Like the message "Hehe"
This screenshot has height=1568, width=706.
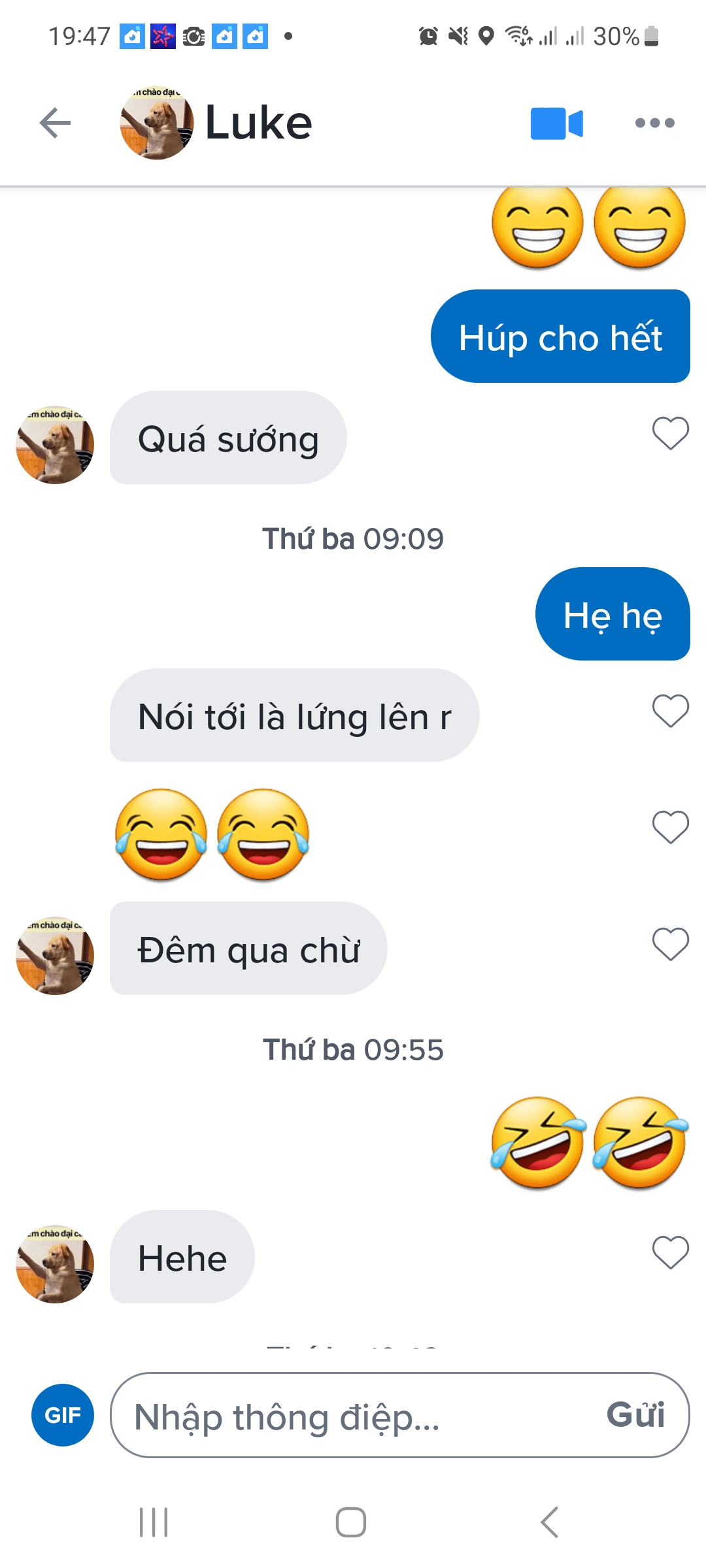[x=671, y=1252]
